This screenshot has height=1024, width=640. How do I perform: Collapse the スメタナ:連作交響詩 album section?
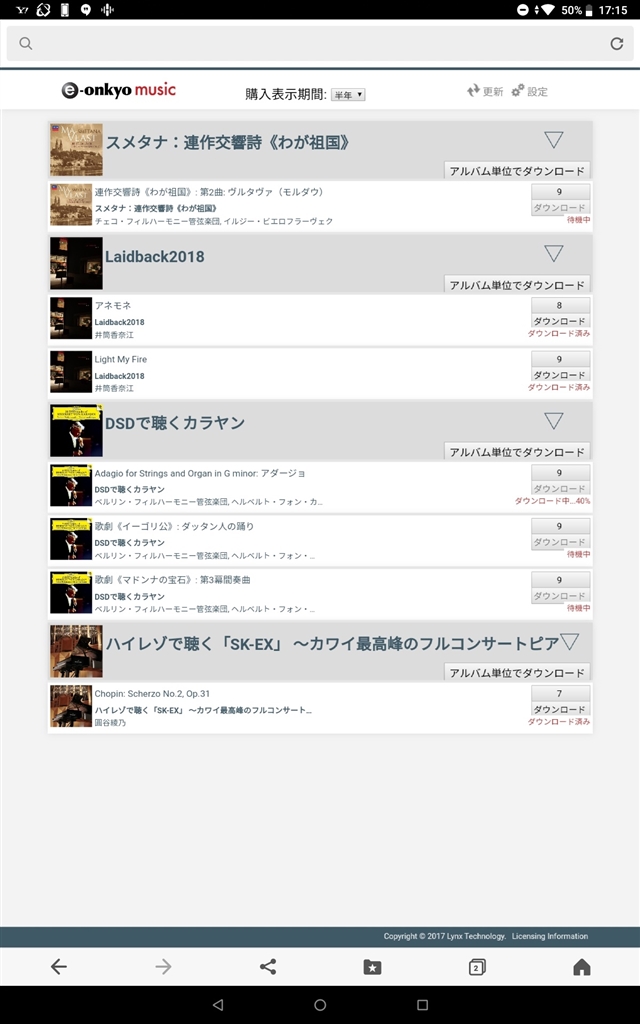pos(553,140)
